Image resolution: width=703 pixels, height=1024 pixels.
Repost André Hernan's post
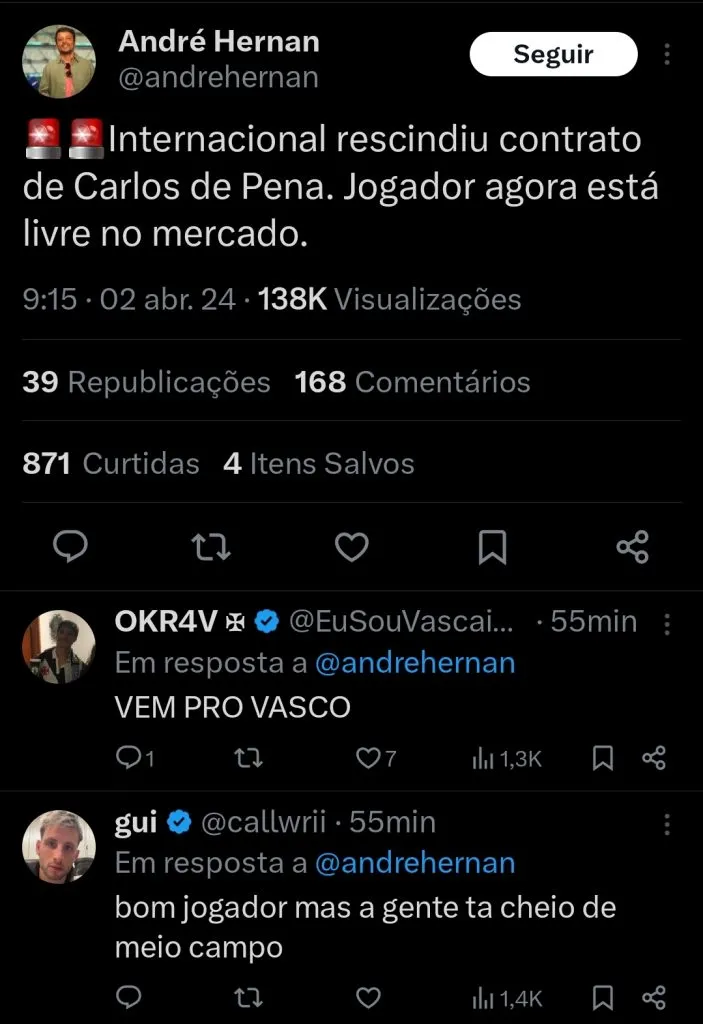coord(211,546)
